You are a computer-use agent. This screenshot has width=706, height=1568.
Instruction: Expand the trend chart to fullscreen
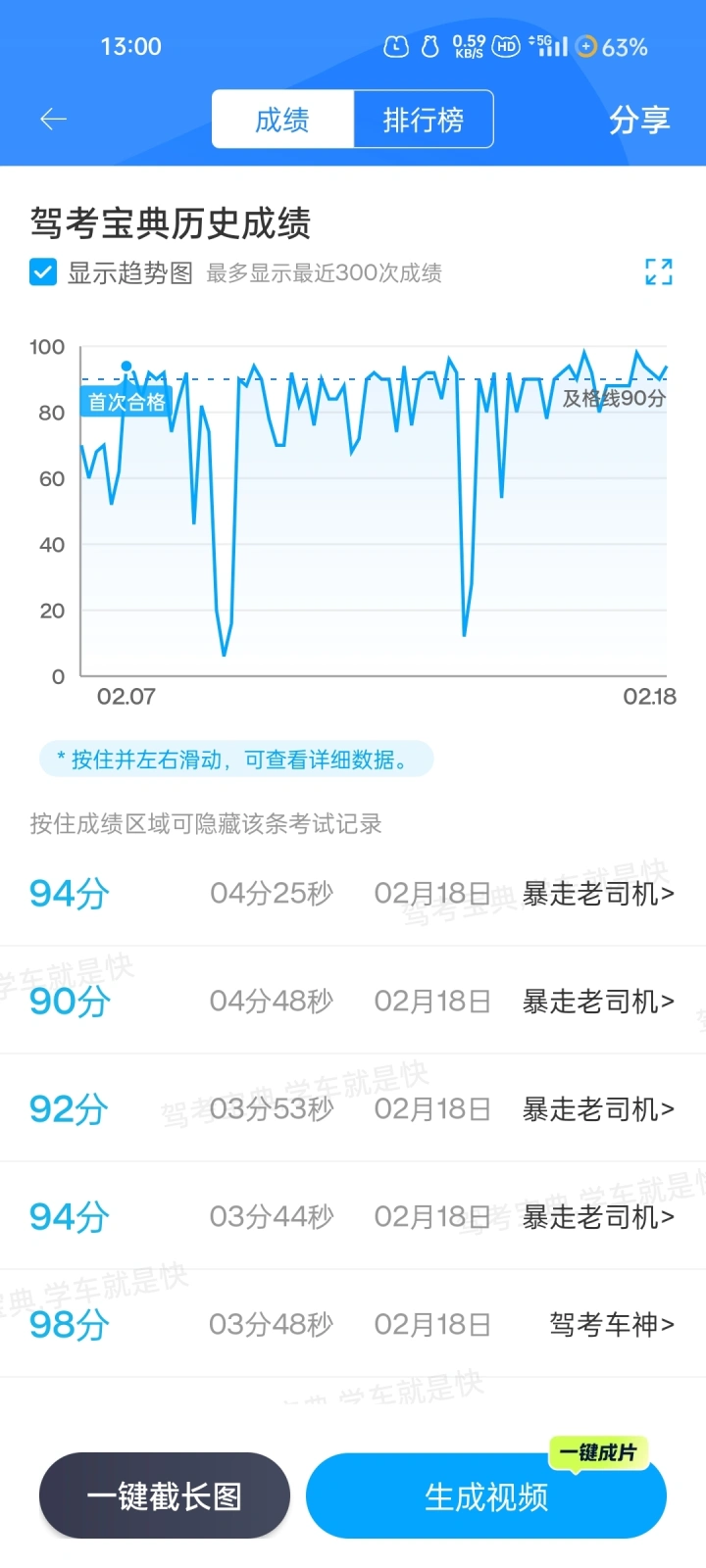coord(659,271)
